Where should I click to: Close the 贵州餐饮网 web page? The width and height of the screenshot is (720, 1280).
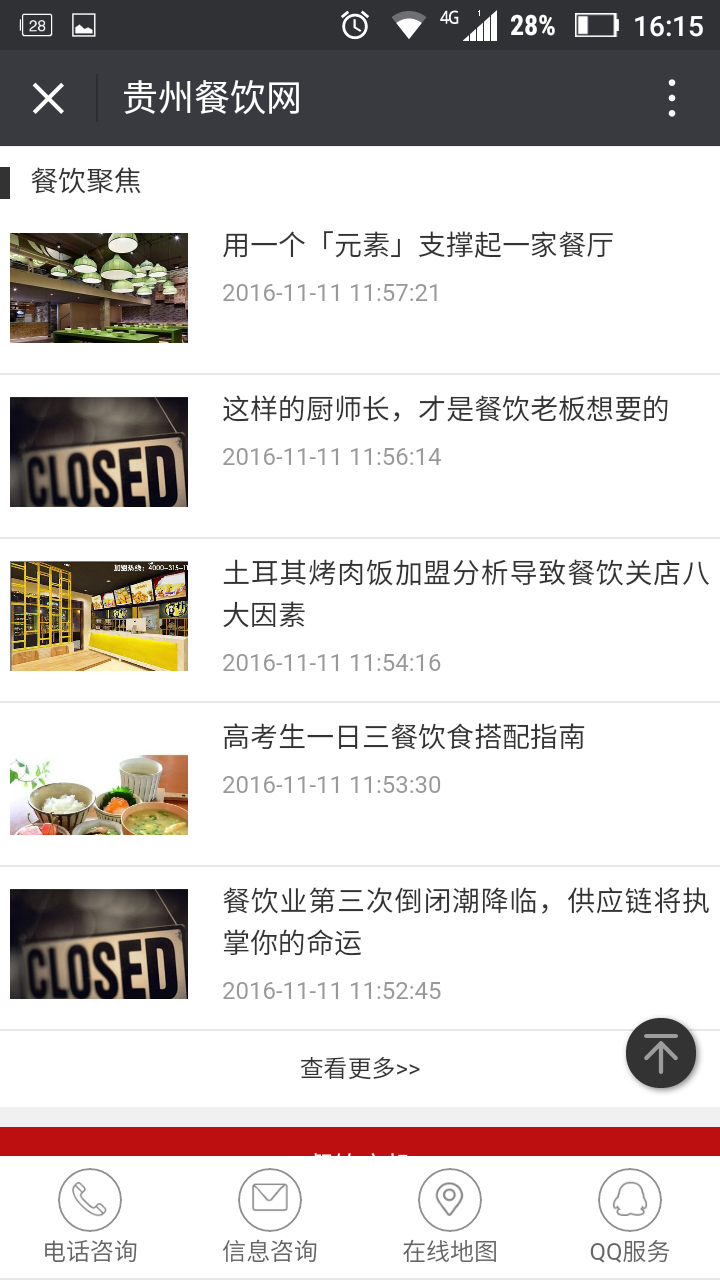tap(48, 99)
